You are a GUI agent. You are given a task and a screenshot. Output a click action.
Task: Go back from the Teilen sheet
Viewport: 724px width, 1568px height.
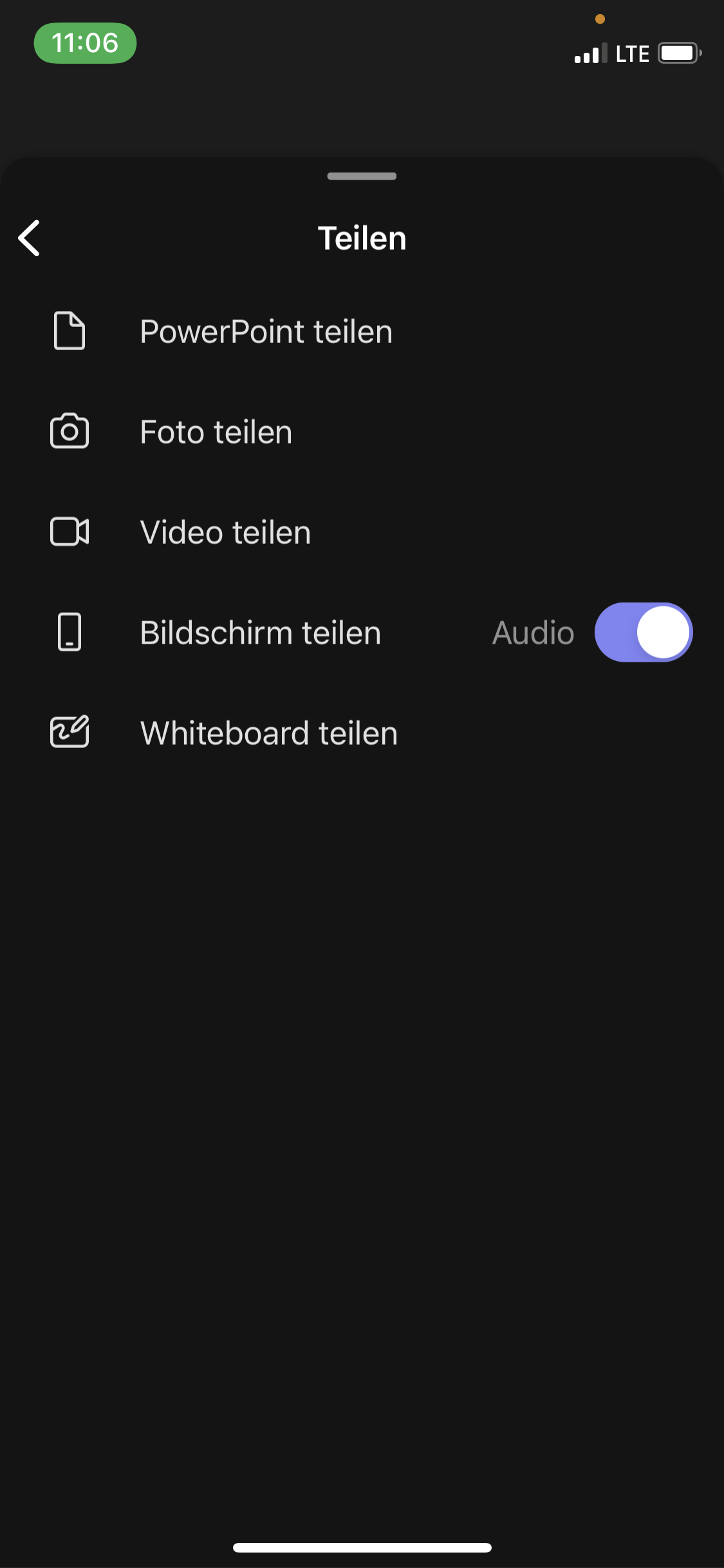(30, 238)
